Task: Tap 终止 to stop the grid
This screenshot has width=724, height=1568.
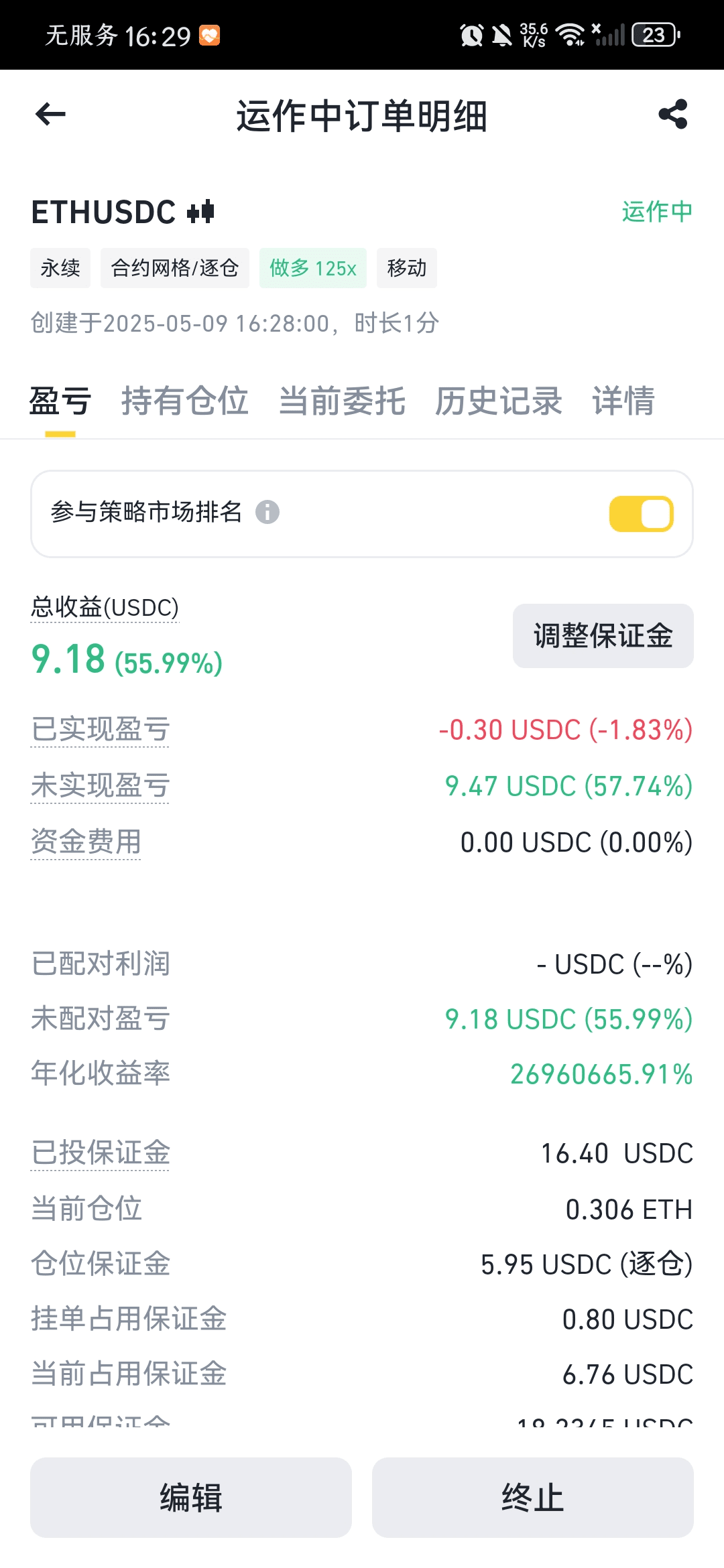Action: [x=533, y=1498]
